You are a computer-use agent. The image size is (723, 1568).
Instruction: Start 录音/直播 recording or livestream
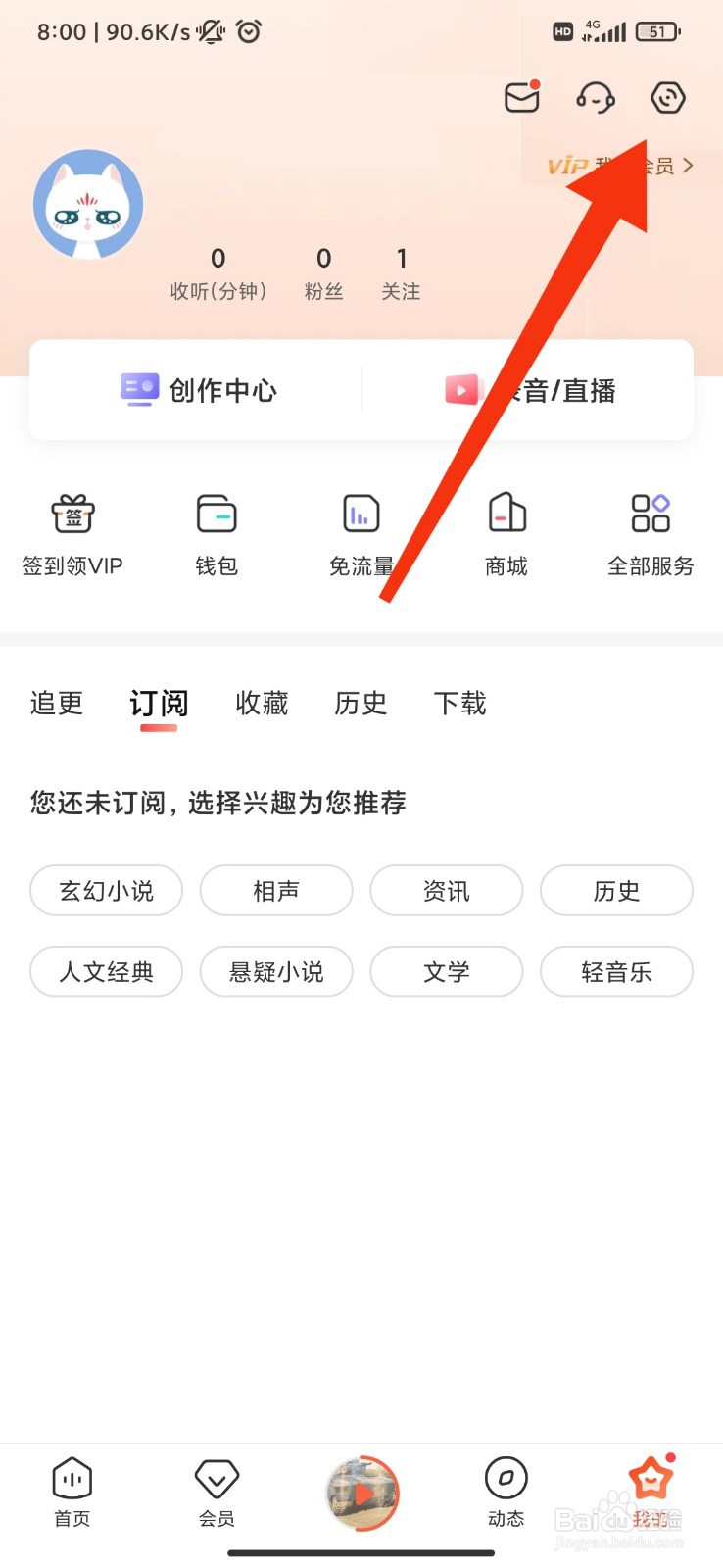pyautogui.click(x=532, y=389)
